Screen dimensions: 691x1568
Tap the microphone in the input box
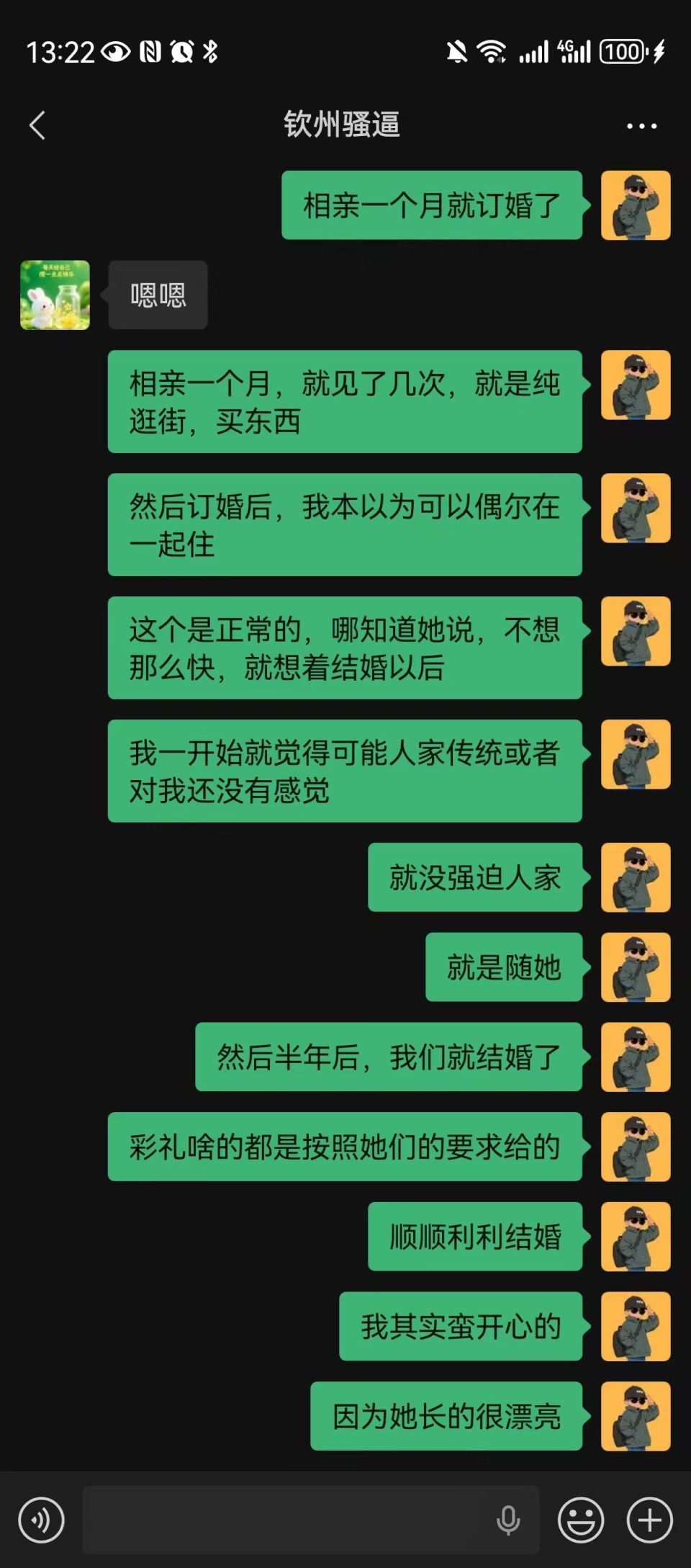508,1520
